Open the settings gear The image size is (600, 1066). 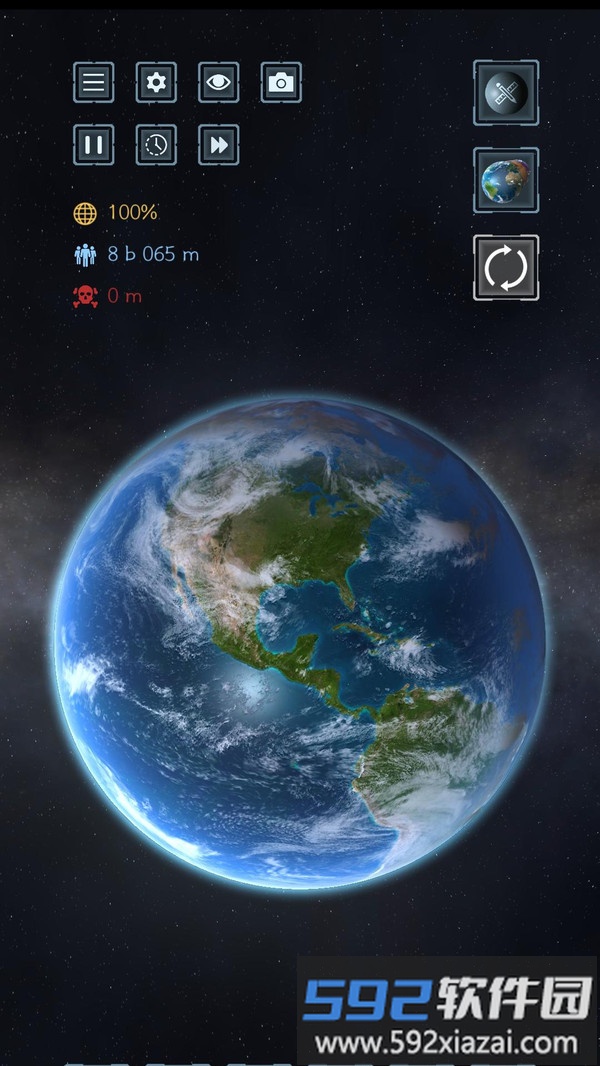156,82
